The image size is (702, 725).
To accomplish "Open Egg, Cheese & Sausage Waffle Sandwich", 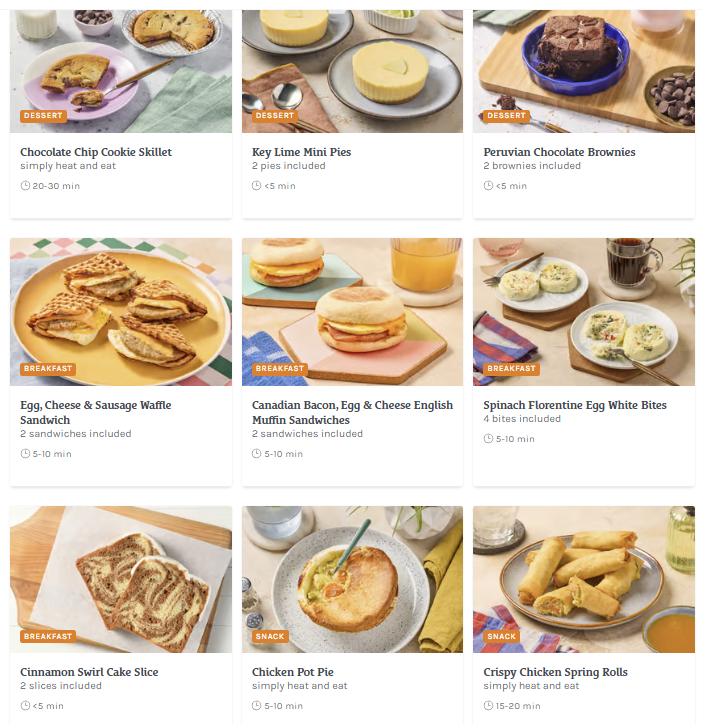I will pyautogui.click(x=96, y=412).
